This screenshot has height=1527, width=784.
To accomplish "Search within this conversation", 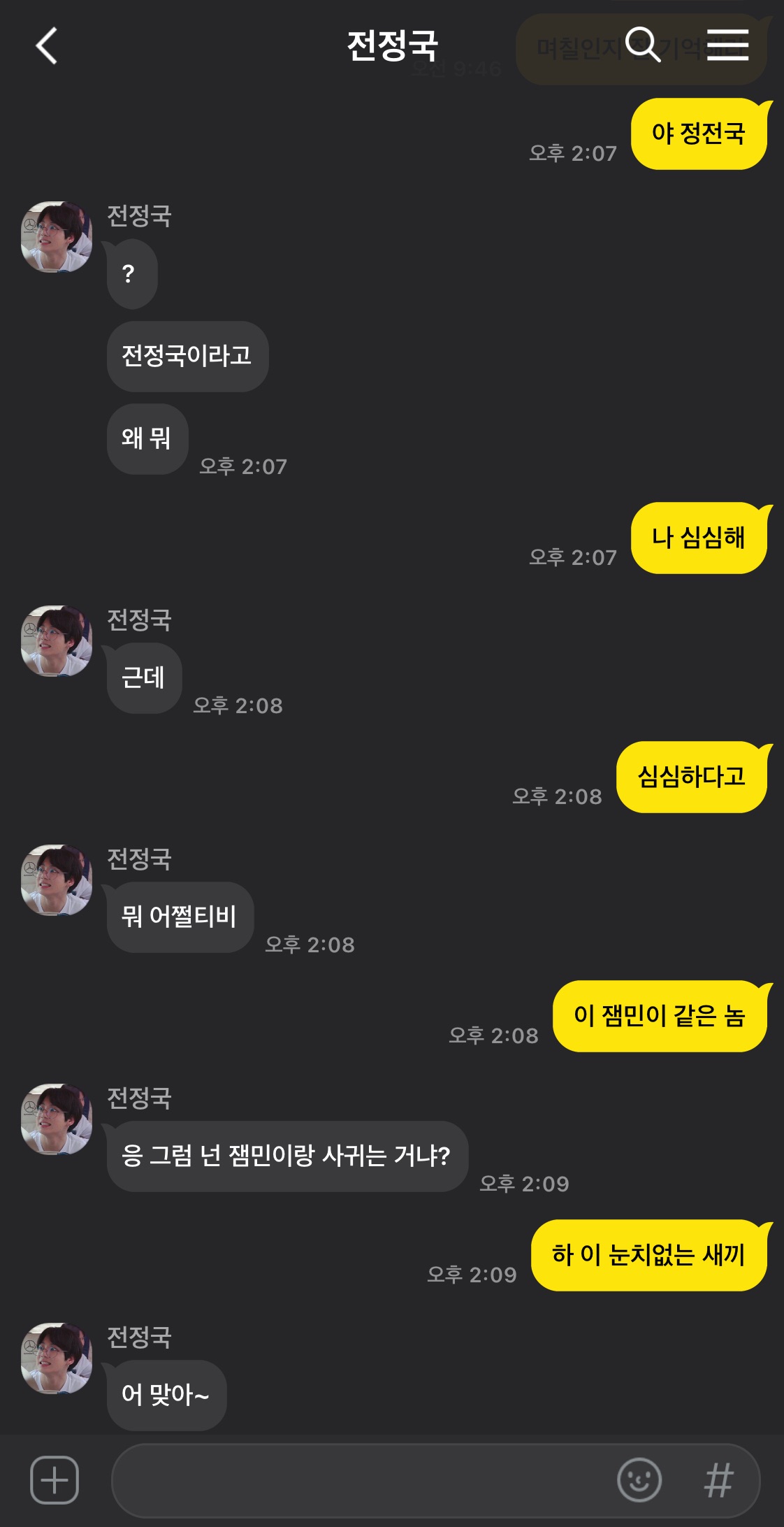I will [642, 45].
